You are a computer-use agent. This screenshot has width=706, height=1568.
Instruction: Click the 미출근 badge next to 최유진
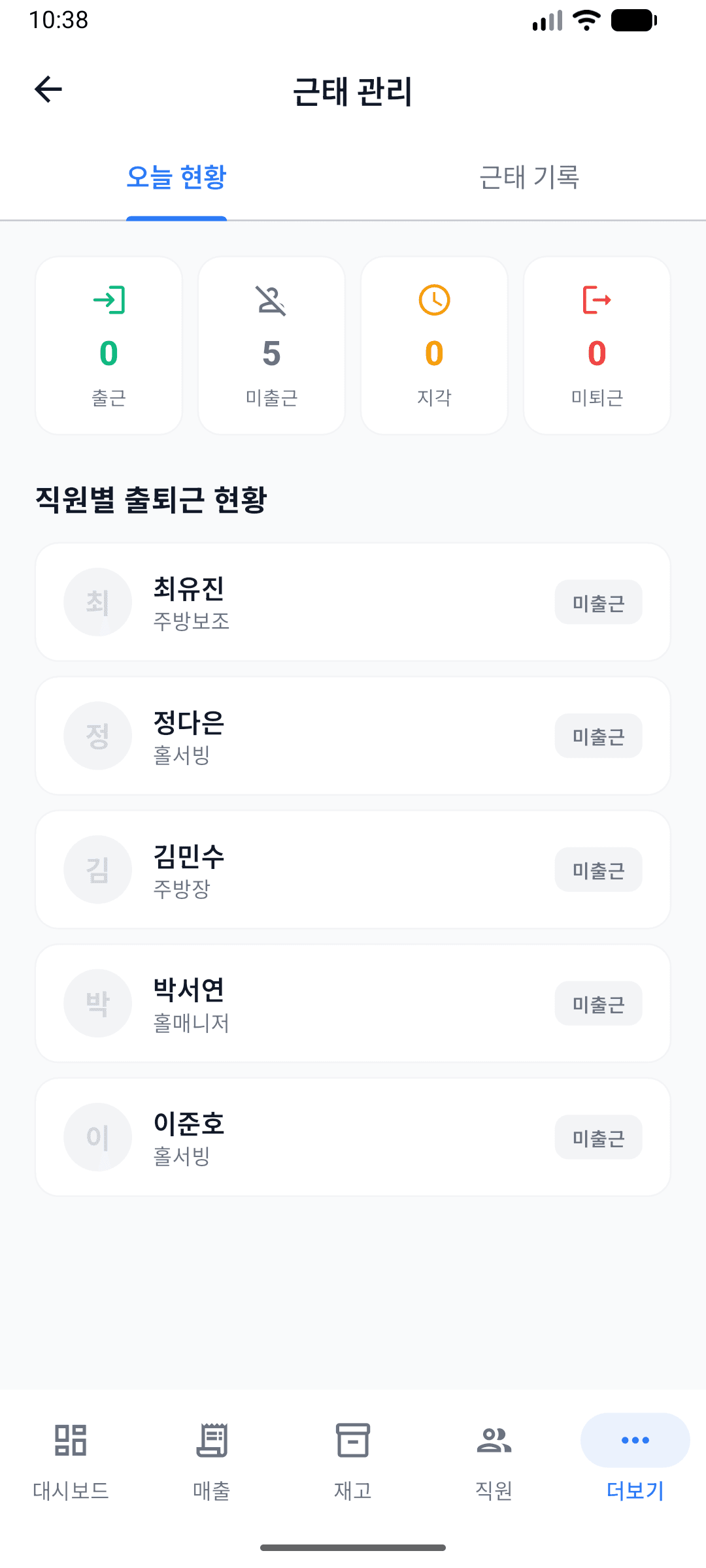598,602
